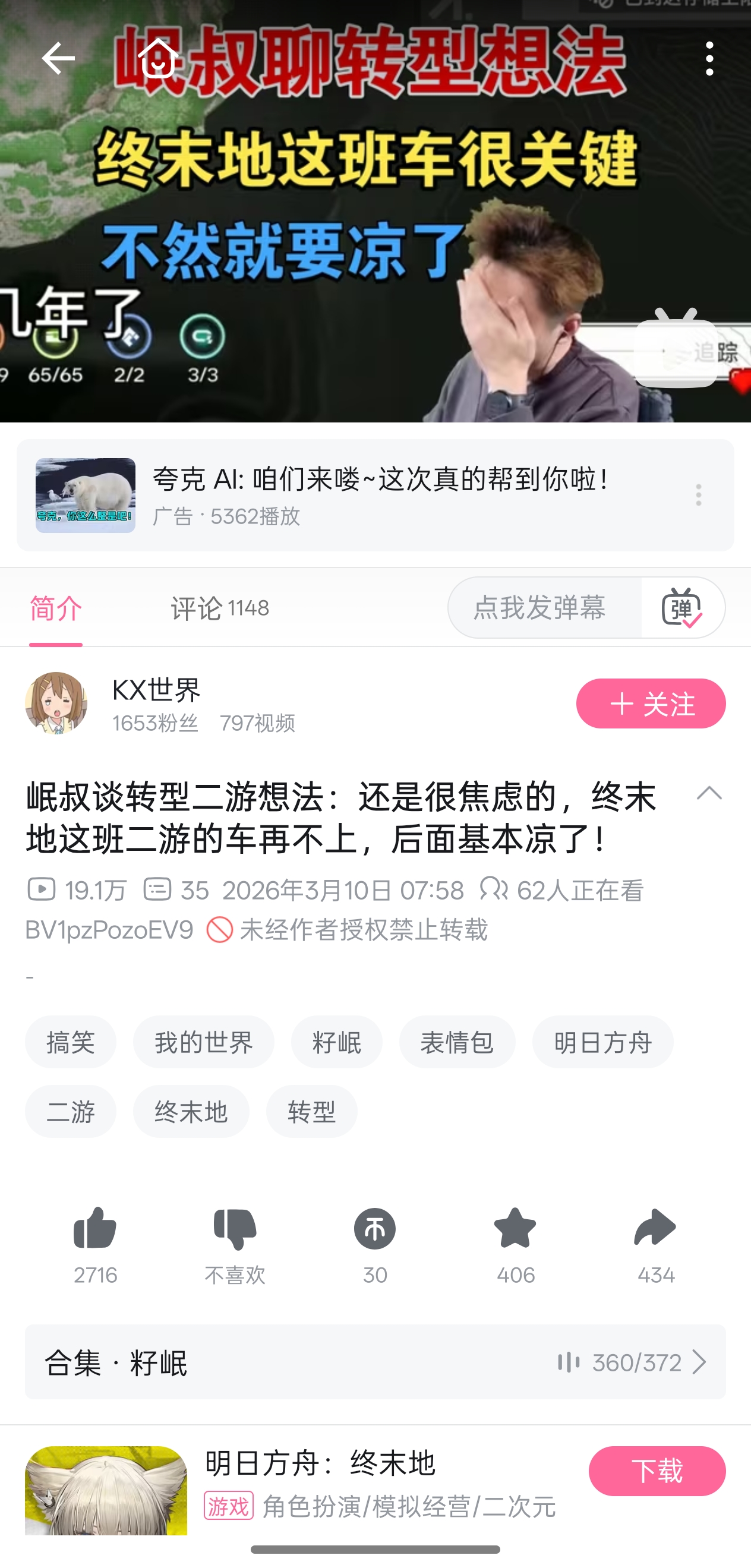The image size is (751, 1568).
Task: Switch to the 评论 tab
Action: coord(220,608)
